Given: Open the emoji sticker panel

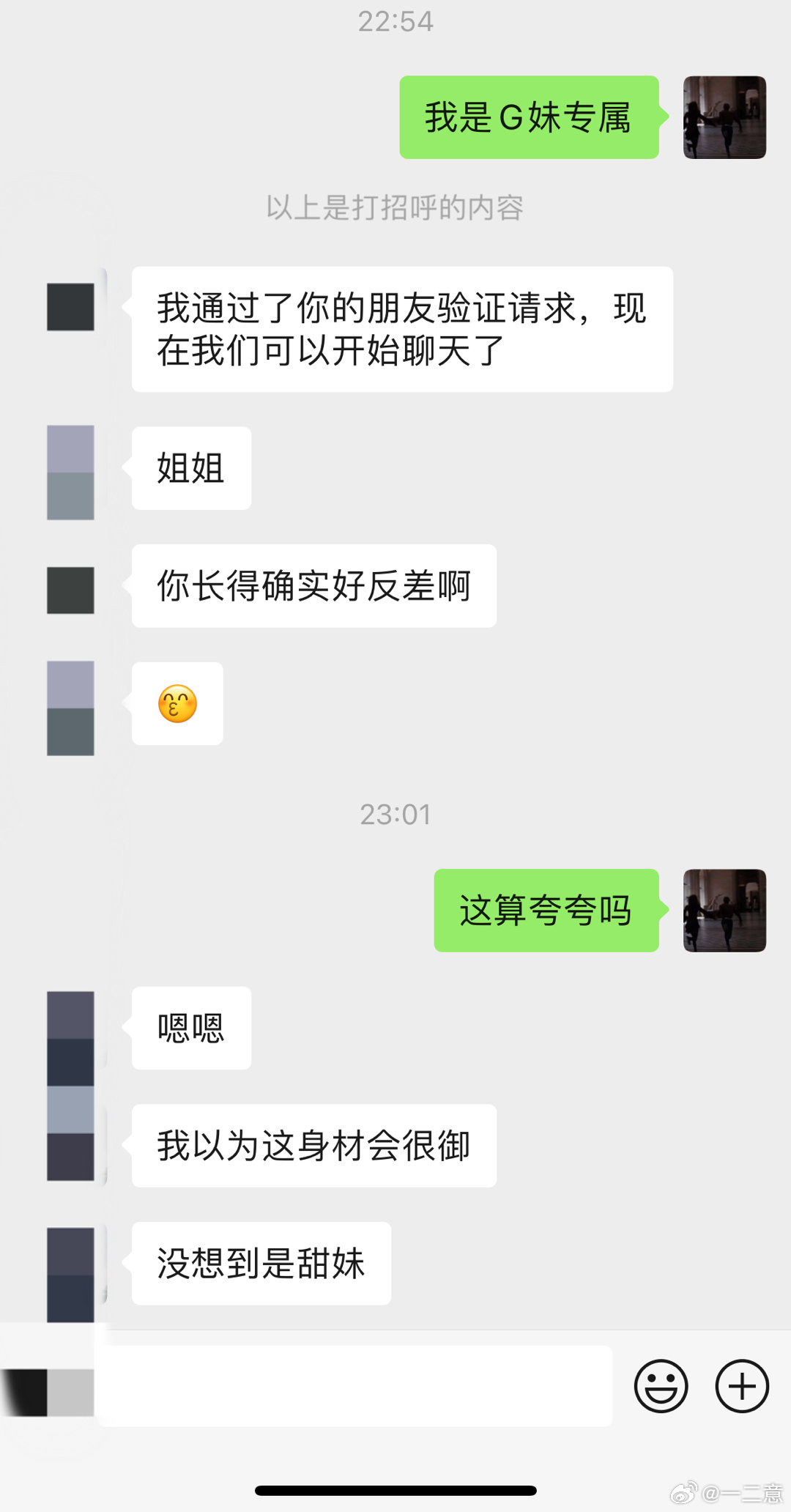Looking at the screenshot, I should coord(661,1386).
